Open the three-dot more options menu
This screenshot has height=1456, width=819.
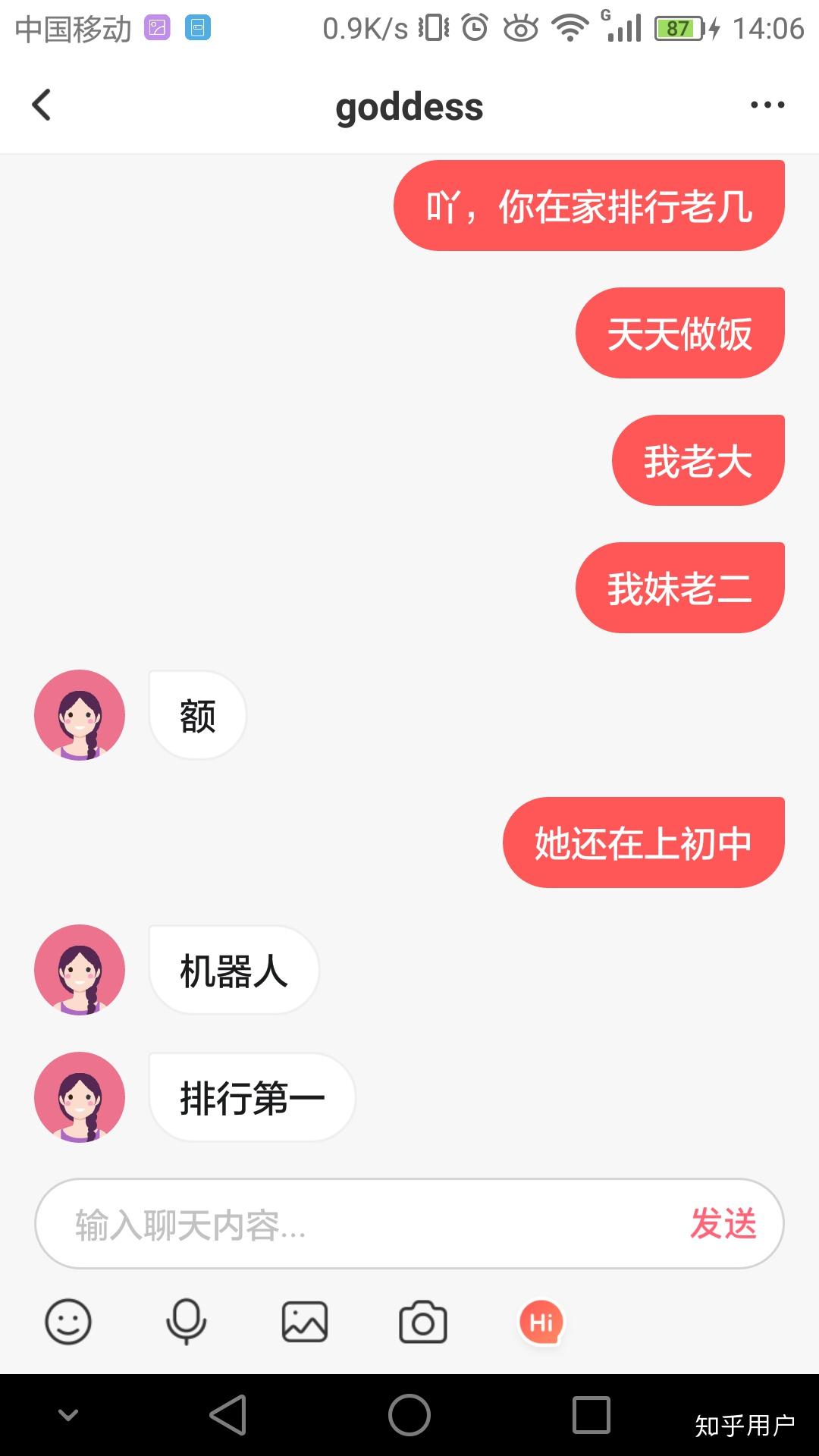[768, 105]
